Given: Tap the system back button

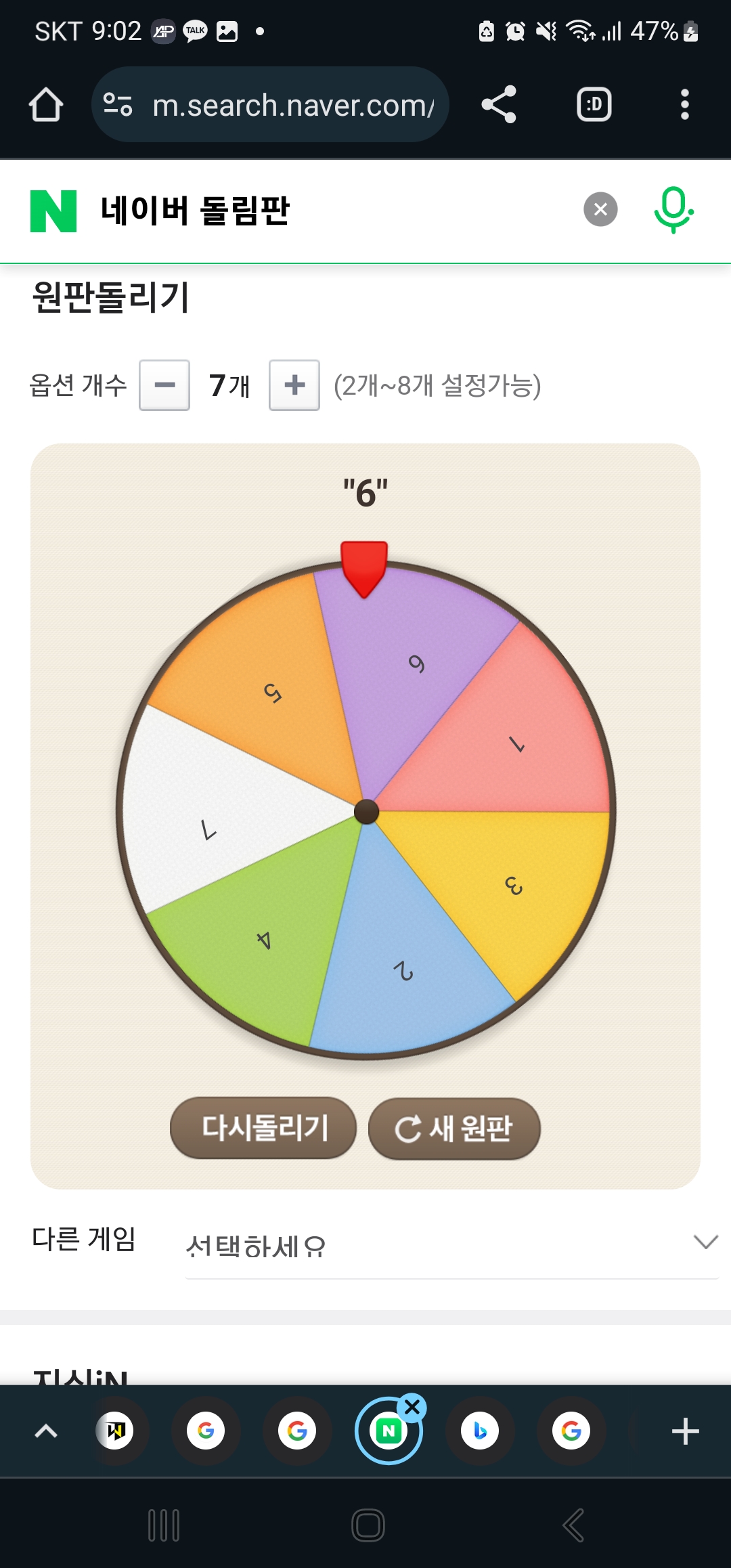Looking at the screenshot, I should pyautogui.click(x=573, y=1526).
